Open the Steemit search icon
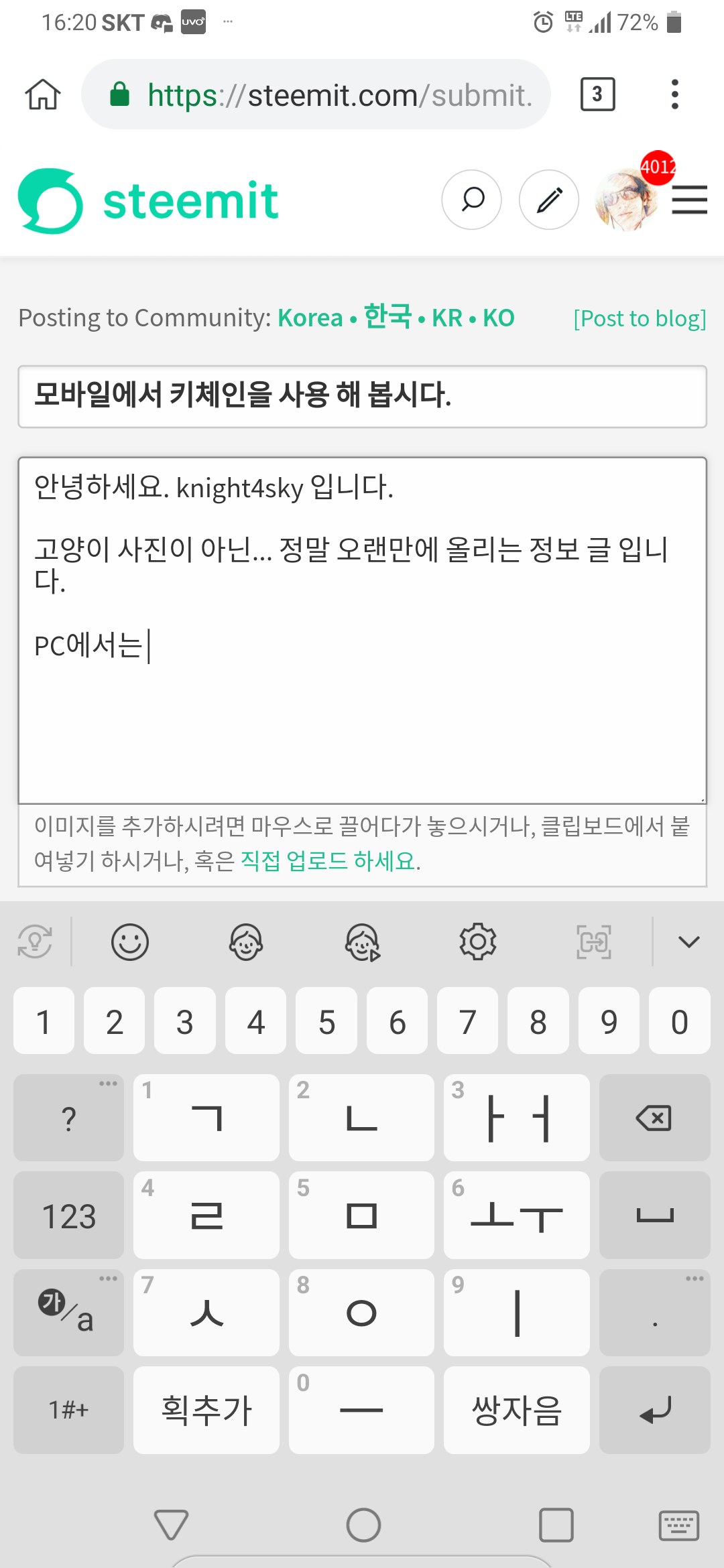 [x=471, y=200]
